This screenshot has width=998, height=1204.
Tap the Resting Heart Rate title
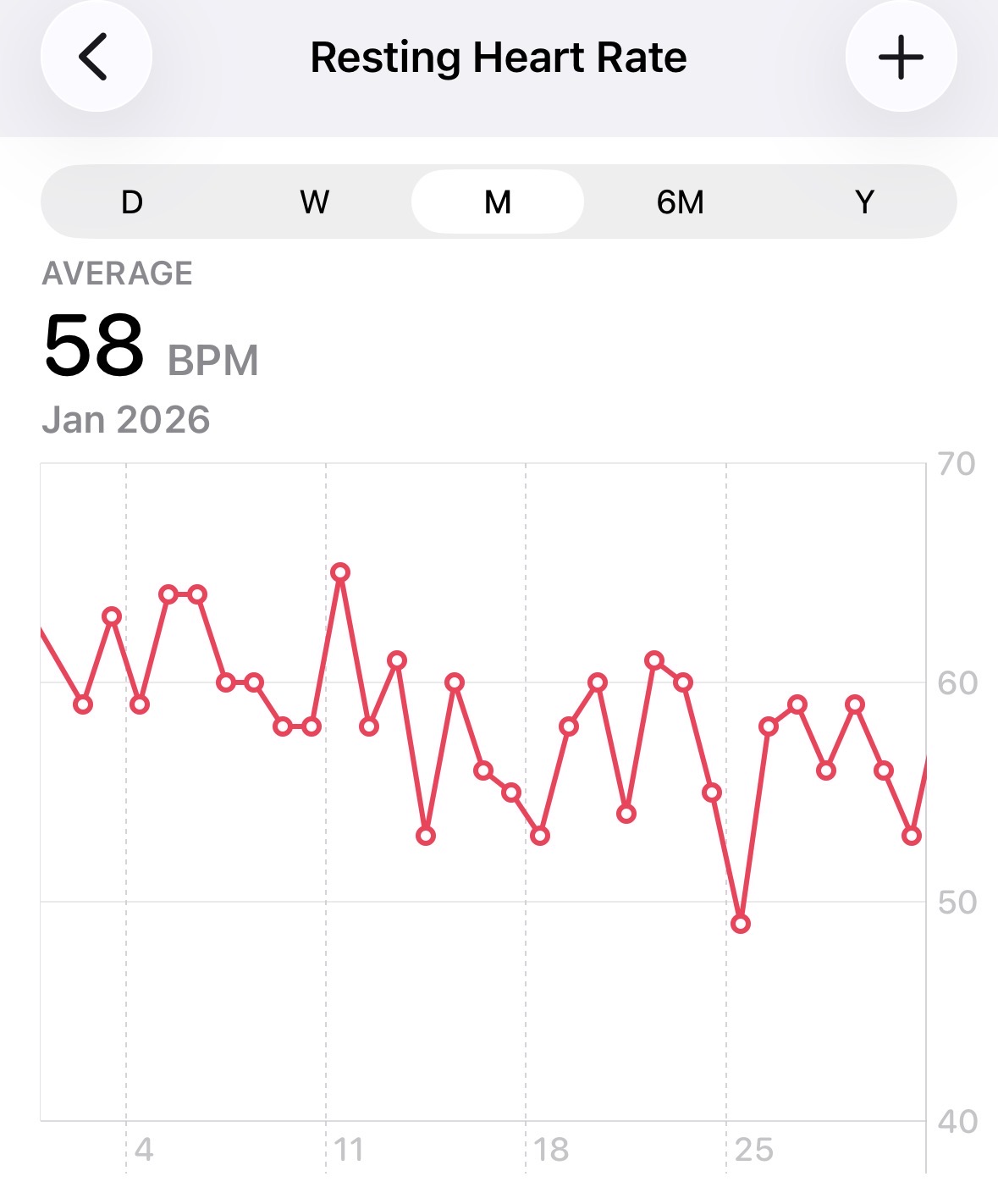(499, 56)
